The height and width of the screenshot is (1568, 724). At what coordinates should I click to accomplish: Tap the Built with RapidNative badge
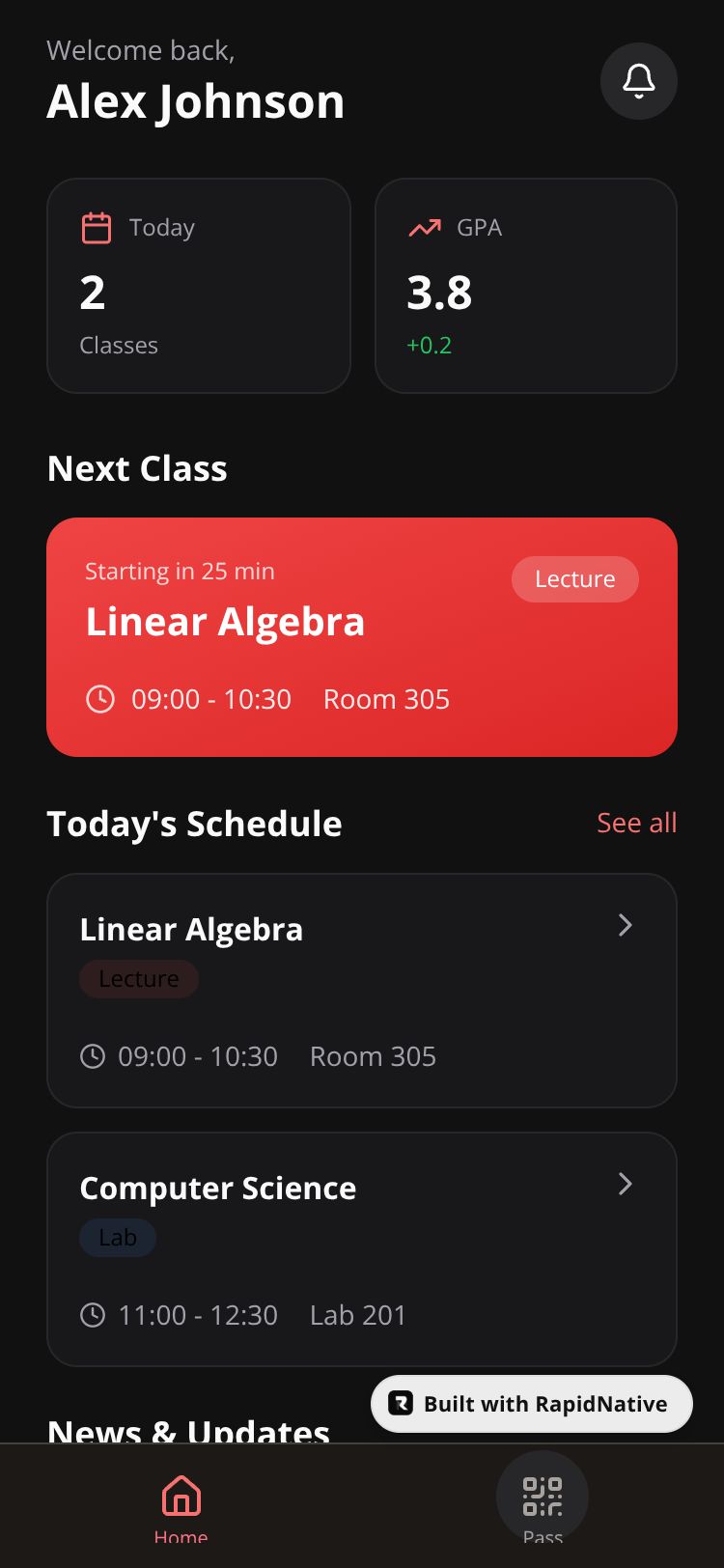532,1404
